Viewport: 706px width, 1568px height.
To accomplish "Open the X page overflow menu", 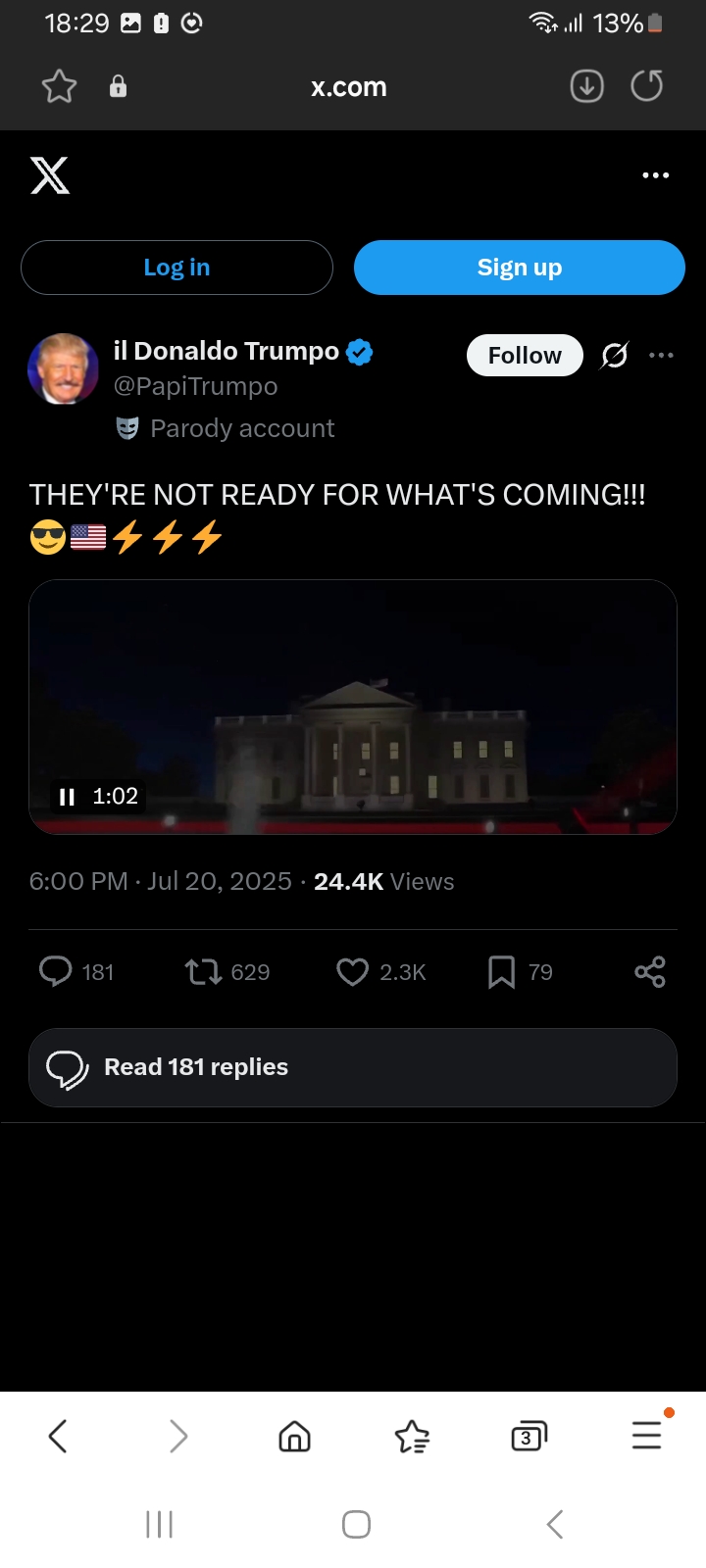I will tap(655, 175).
